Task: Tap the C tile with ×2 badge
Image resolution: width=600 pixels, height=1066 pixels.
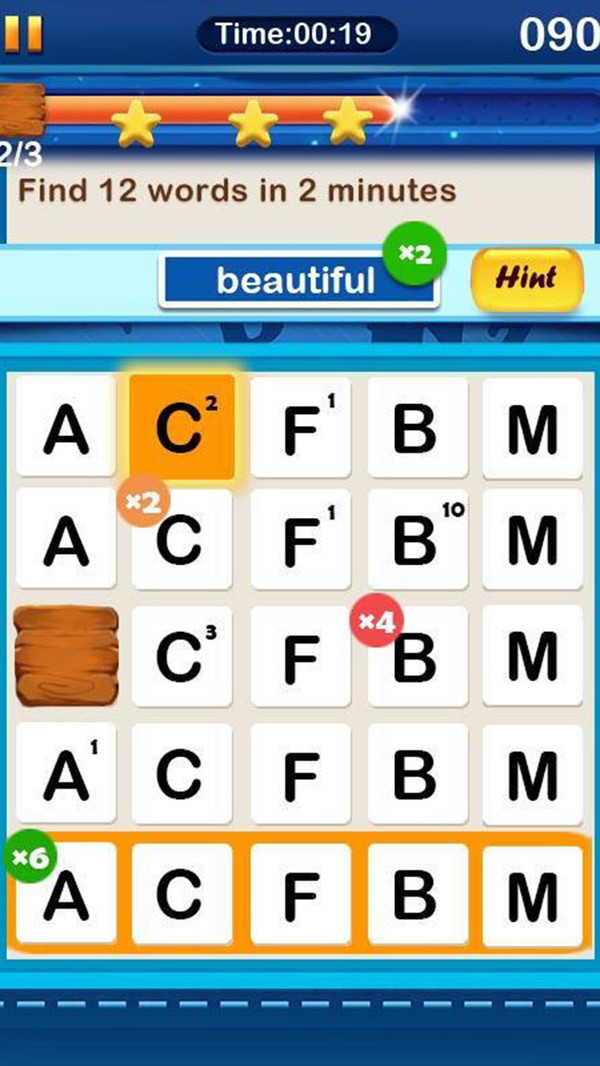Action: 182,541
